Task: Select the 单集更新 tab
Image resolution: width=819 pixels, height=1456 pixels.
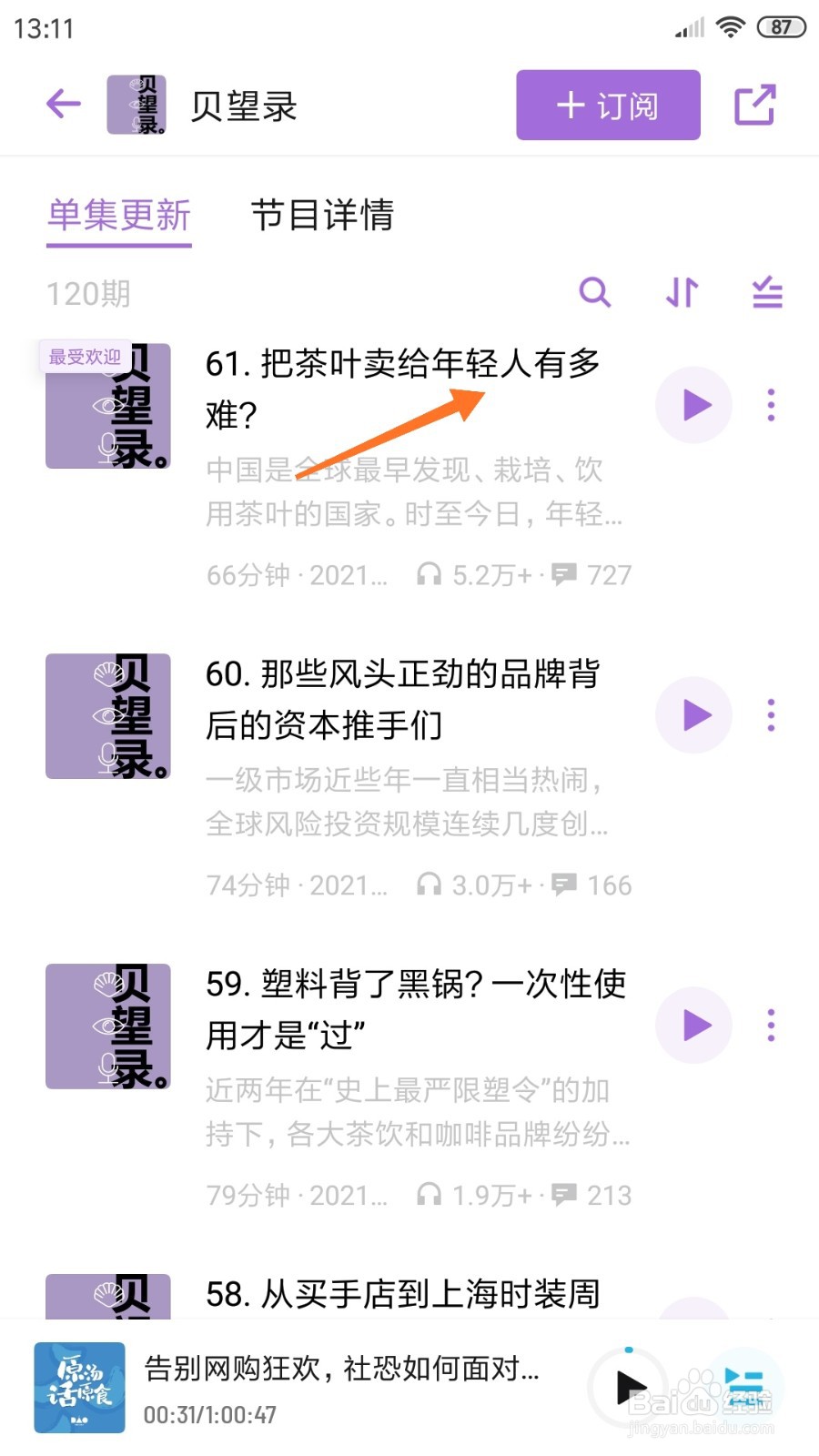Action: [x=119, y=216]
